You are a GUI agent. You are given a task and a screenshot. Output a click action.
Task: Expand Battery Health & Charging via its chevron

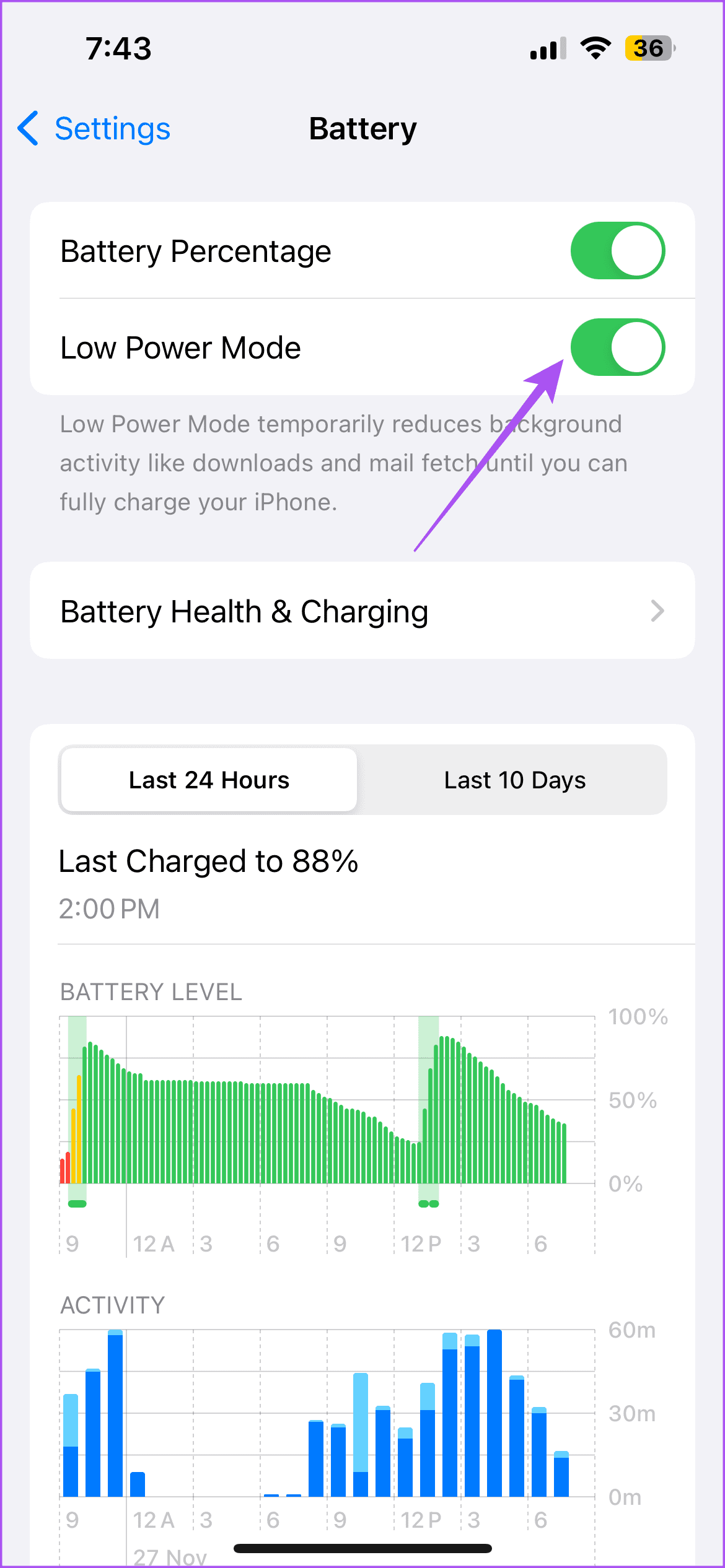coord(659,611)
